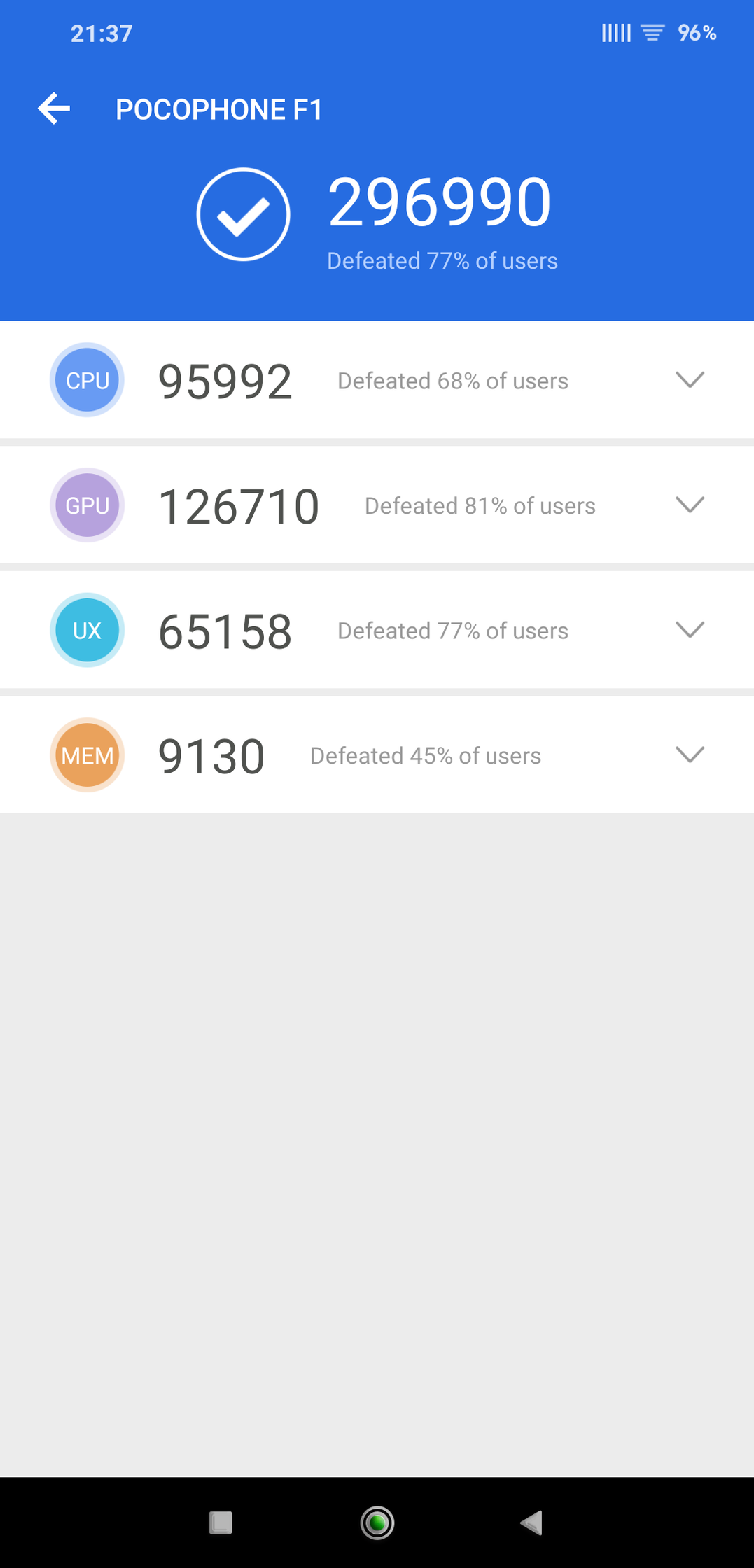
Task: Open recent apps from the navigation bar
Action: 221,1522
